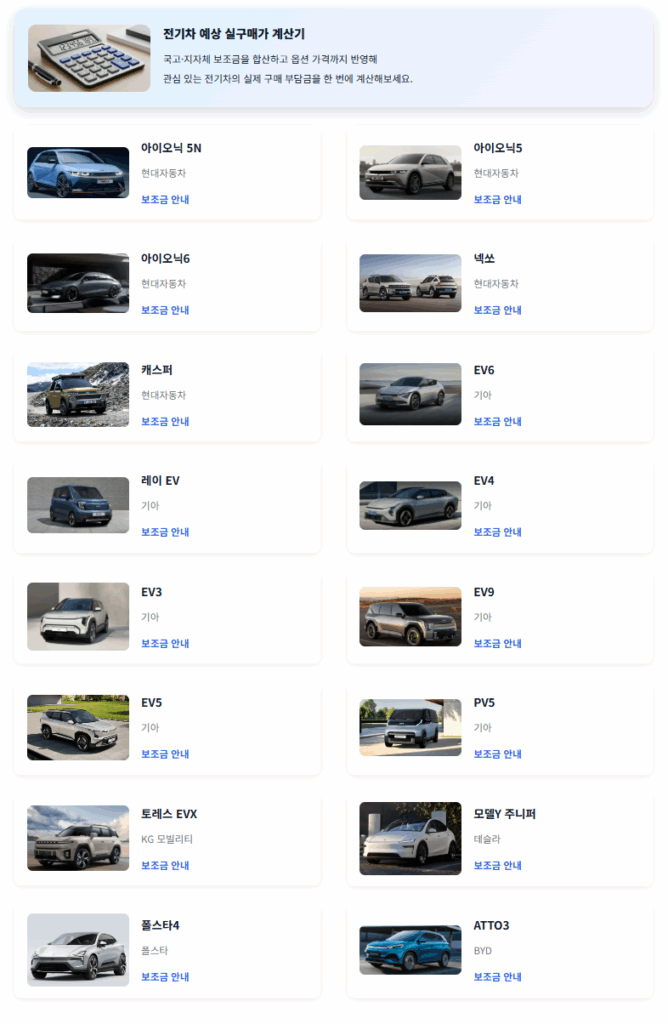The image size is (668, 1024).
Task: Open the 아이오닉6 card
Action: [167, 283]
